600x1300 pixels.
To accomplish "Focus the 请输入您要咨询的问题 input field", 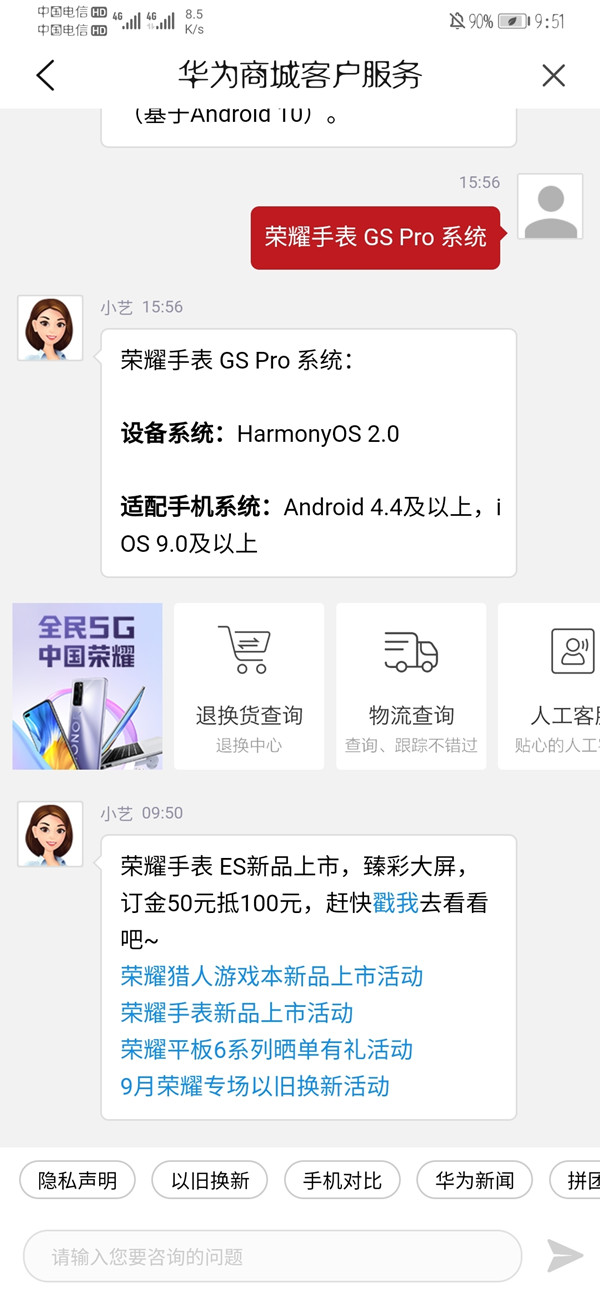I will tap(272, 1256).
